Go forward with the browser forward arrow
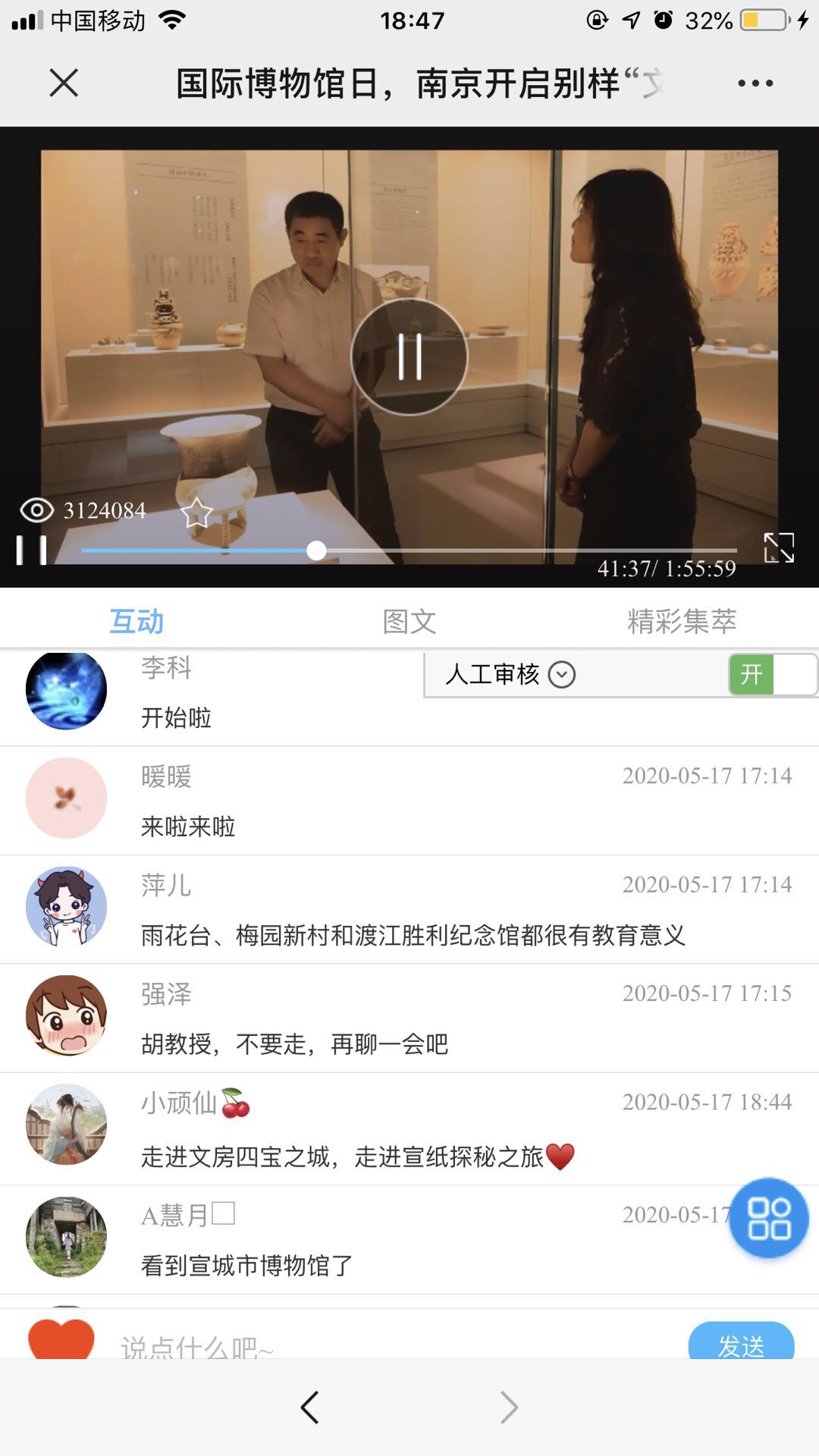 pos(509,1407)
